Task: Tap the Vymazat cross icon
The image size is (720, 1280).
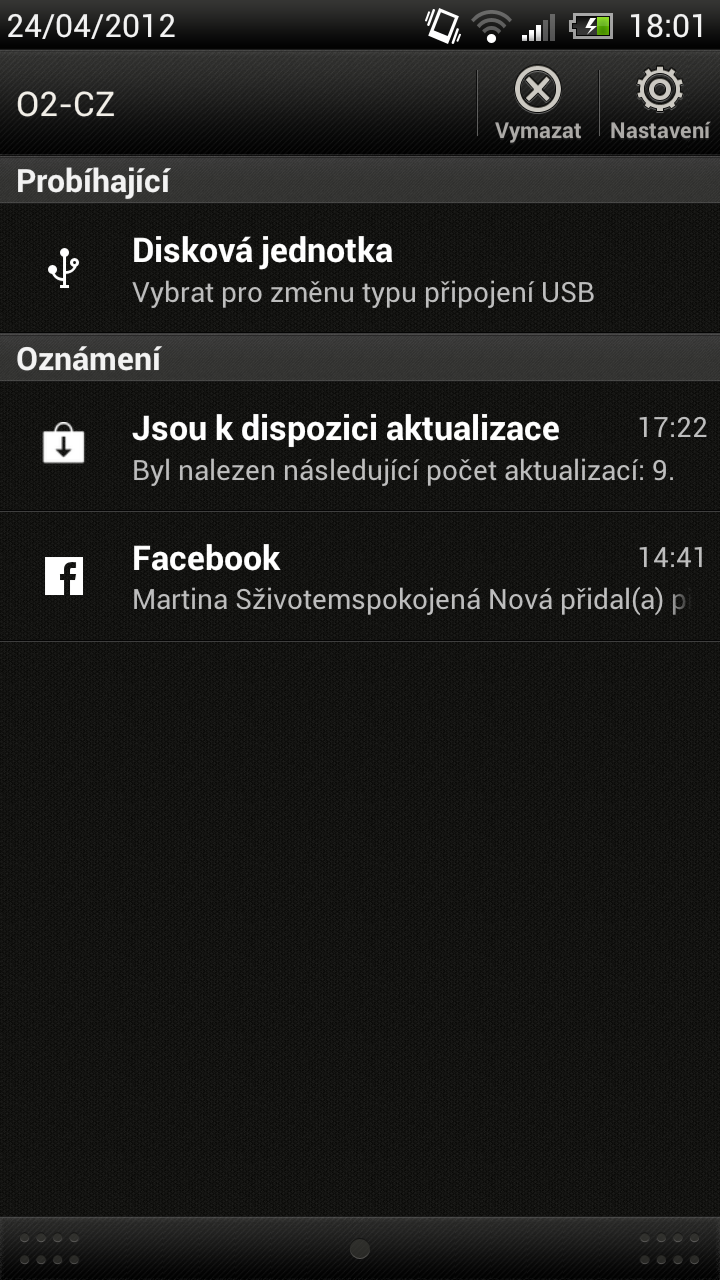Action: tap(538, 90)
